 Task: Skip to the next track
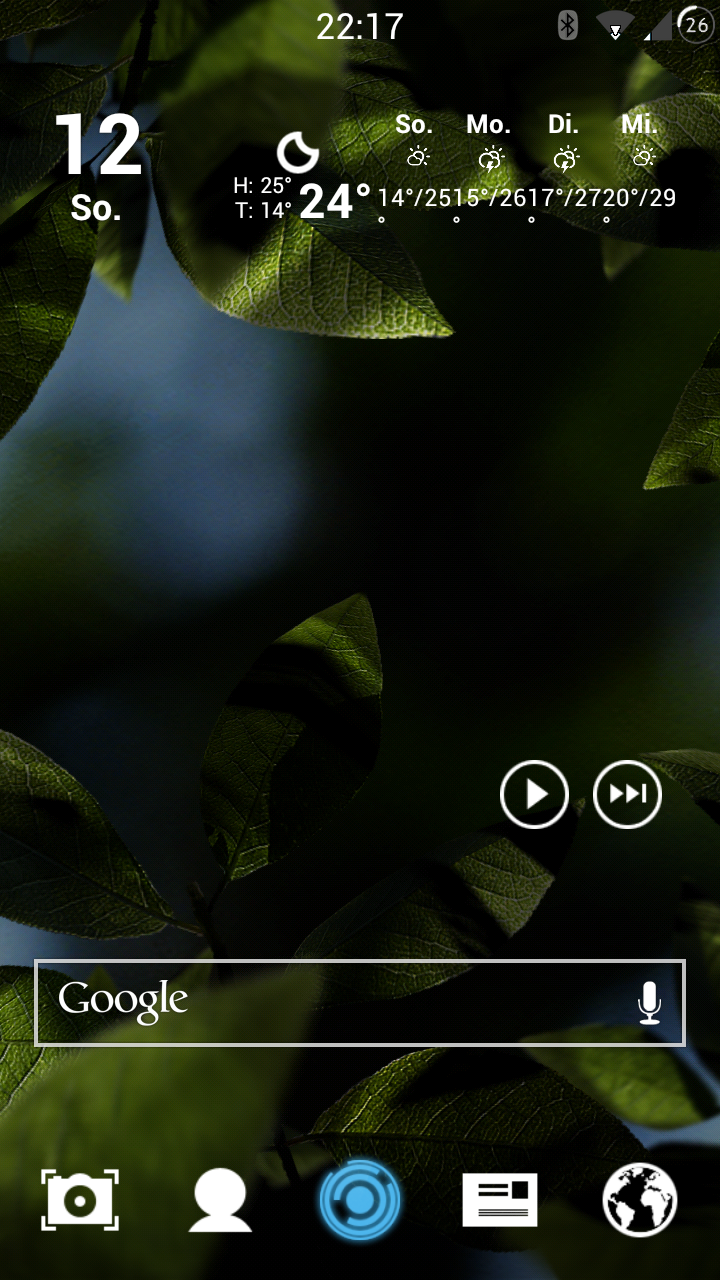(x=628, y=794)
